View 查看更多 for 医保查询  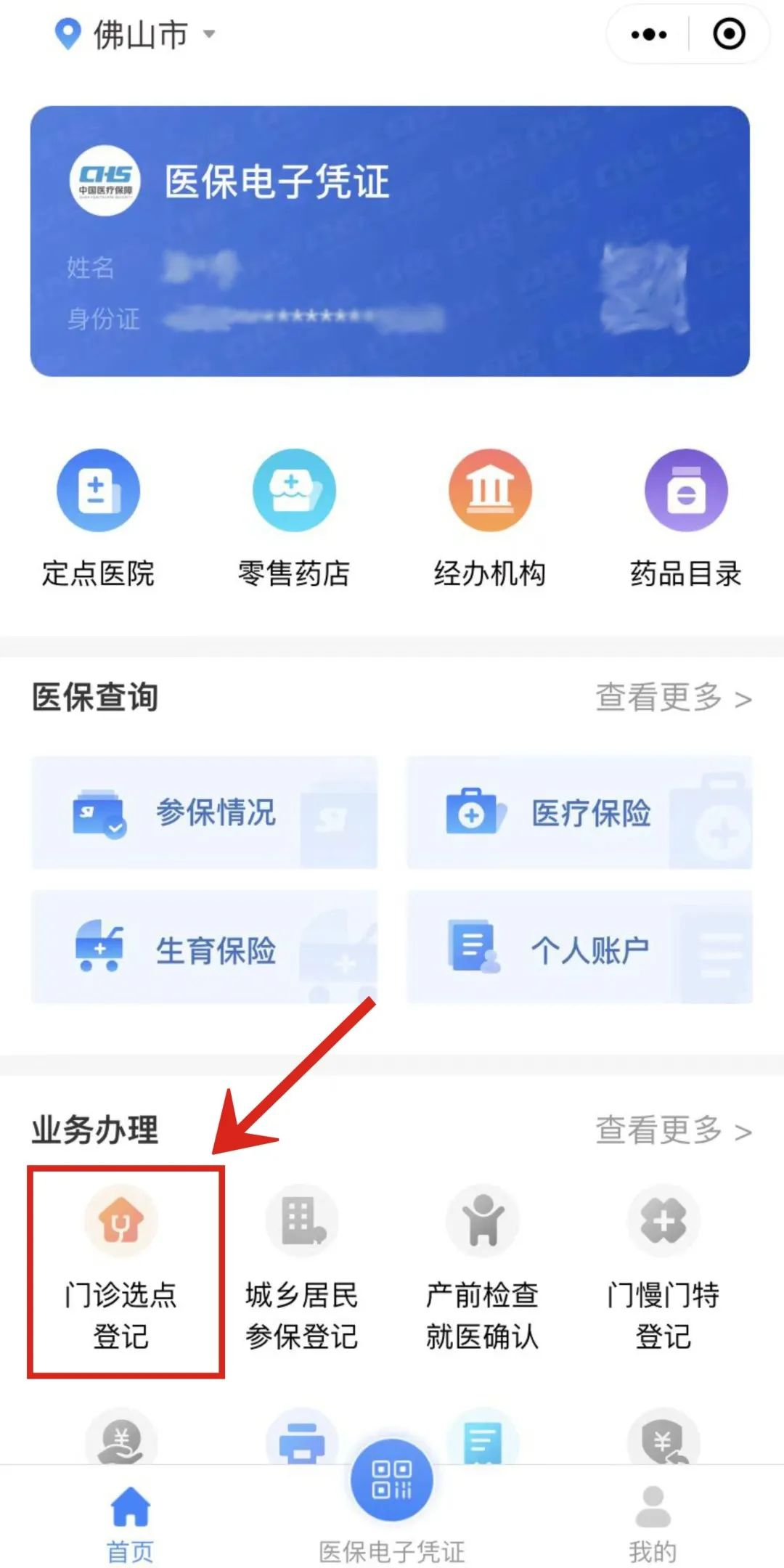673,698
